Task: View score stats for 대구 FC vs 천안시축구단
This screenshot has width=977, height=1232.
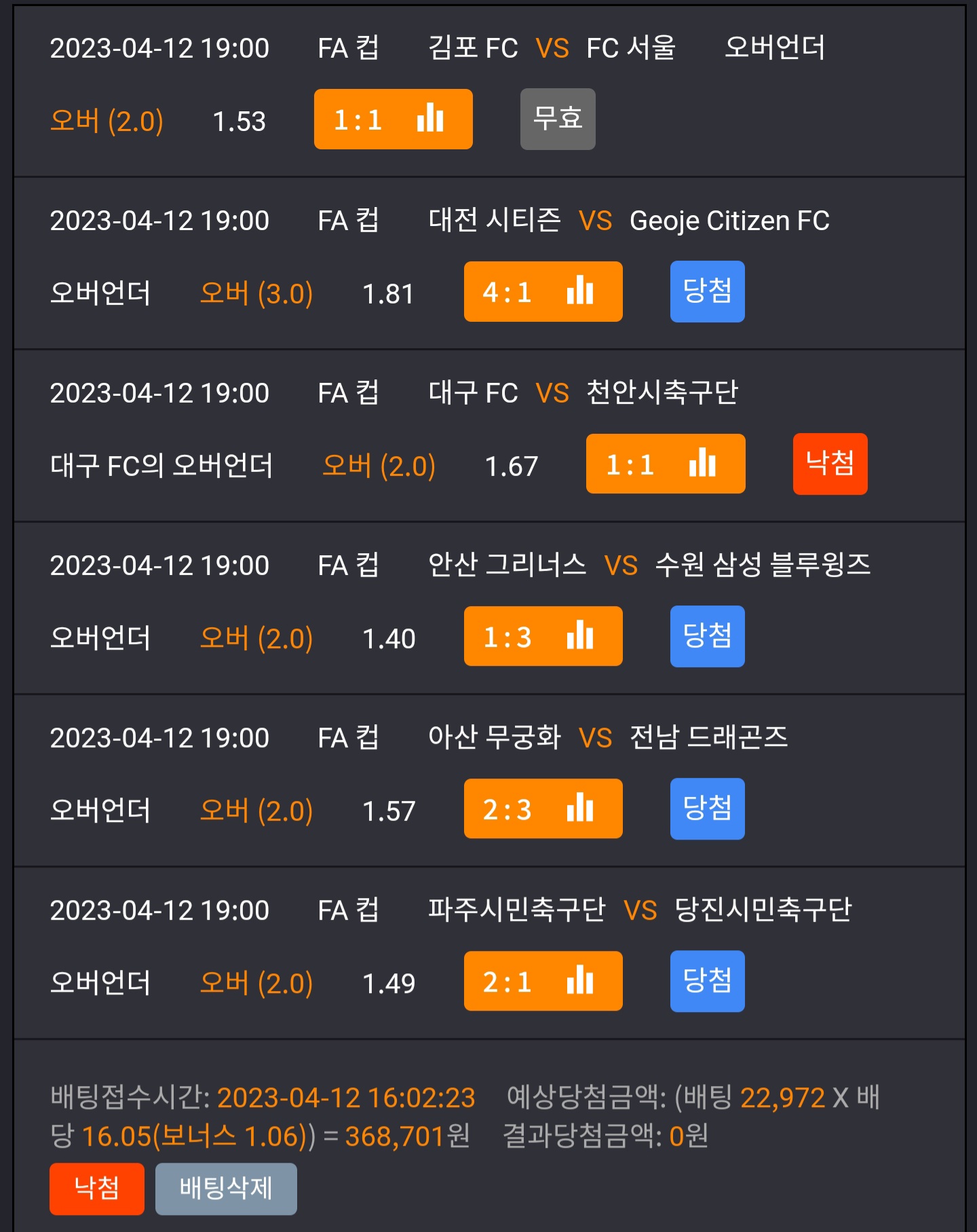Action: pos(666,464)
